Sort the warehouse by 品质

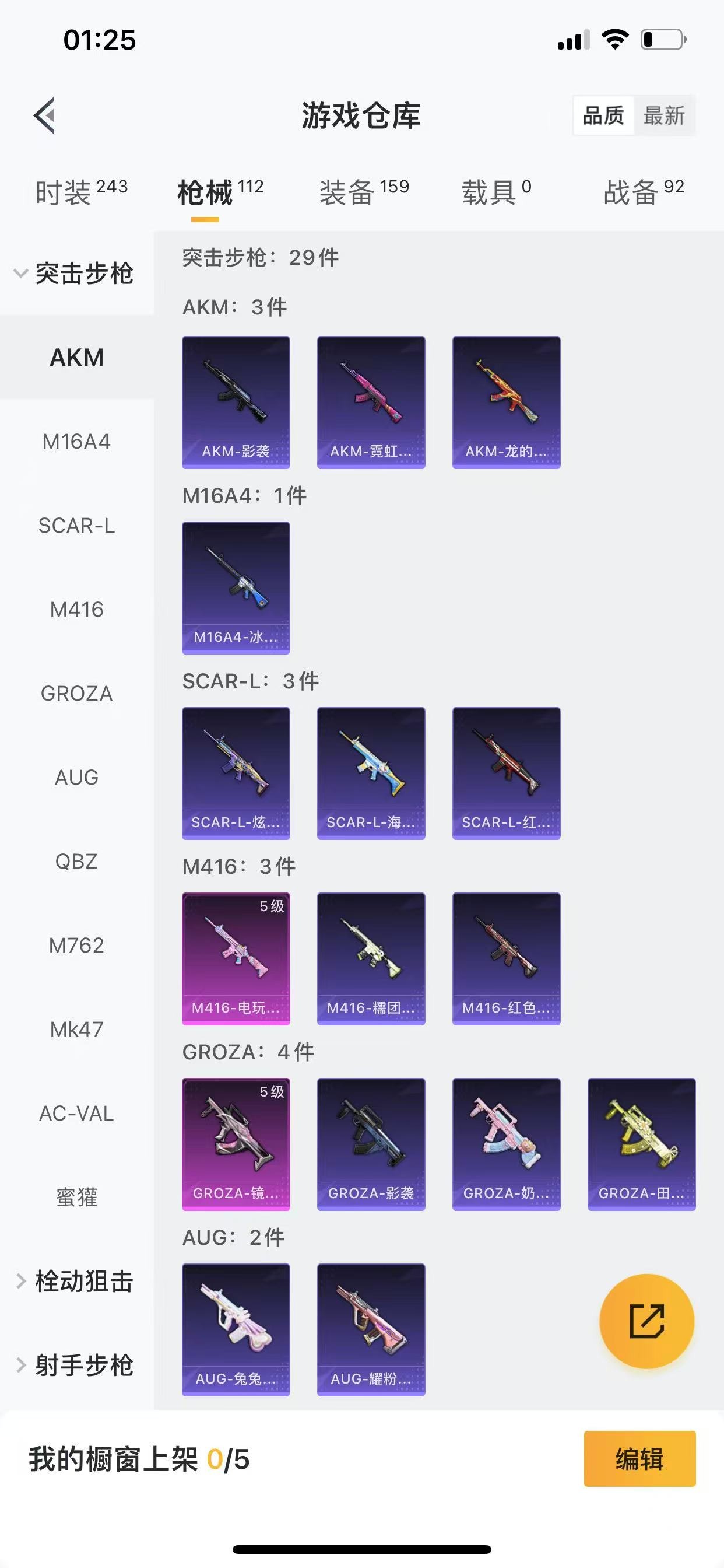click(603, 115)
